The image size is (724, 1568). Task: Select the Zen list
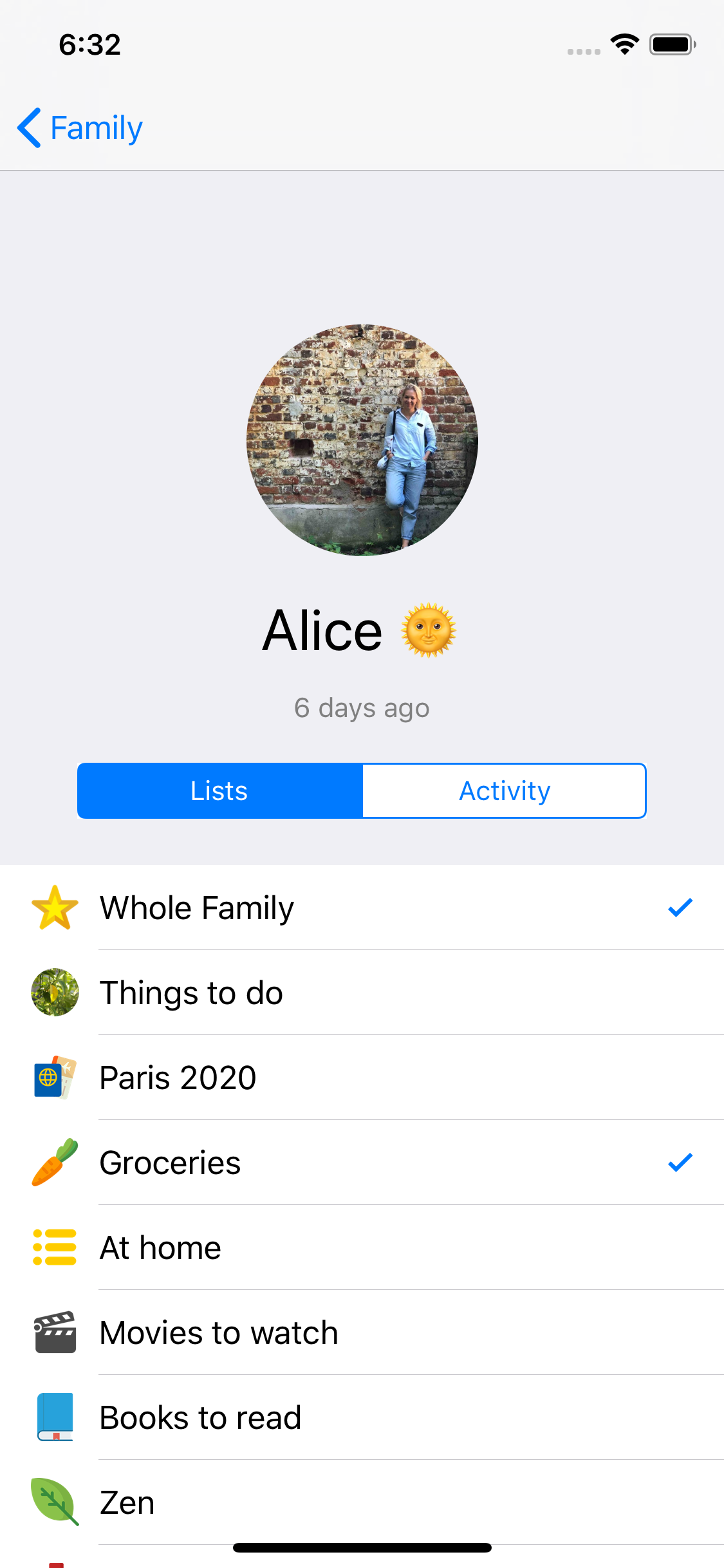click(362, 1502)
